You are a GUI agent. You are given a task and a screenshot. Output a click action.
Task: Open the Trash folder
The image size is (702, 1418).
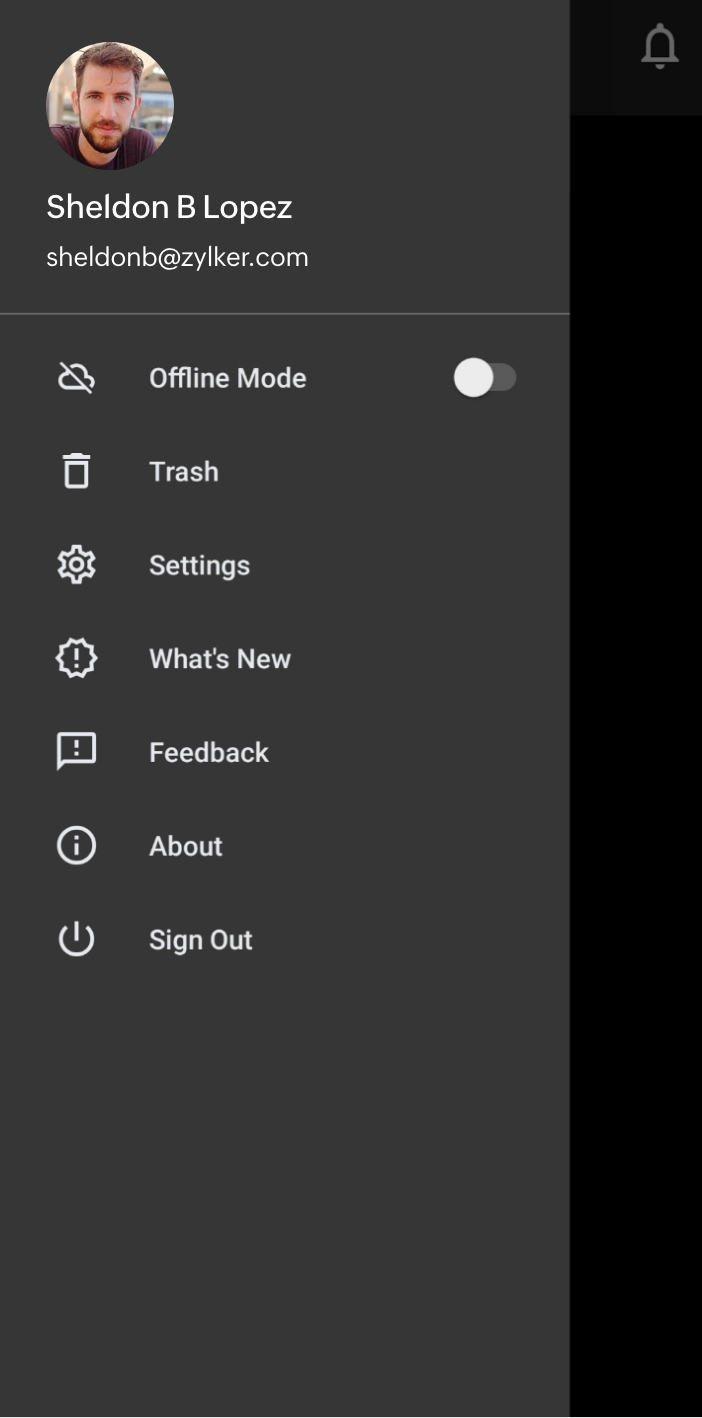pos(184,472)
